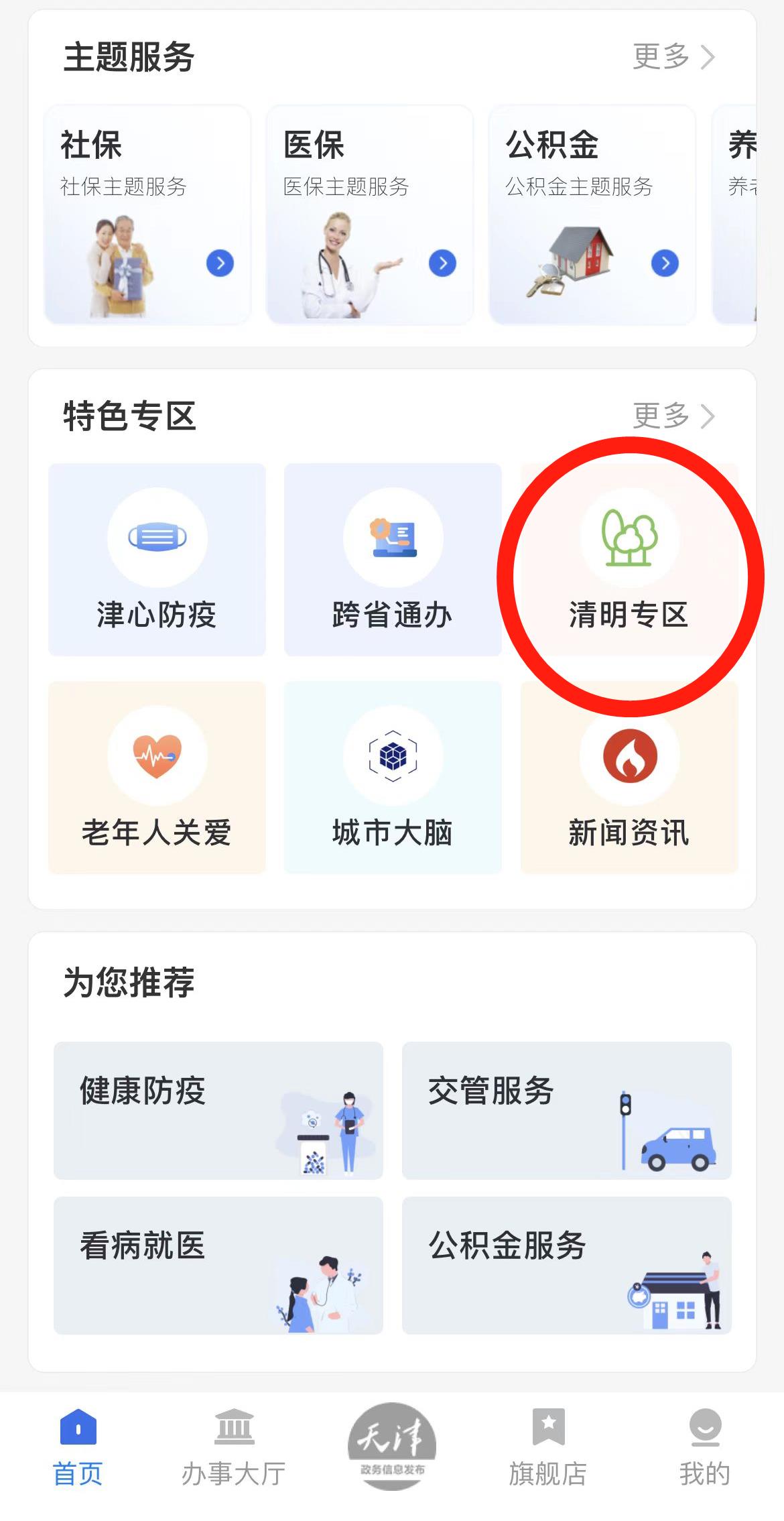This screenshot has width=784, height=1521.
Task: Tap the 首页 tab
Action: click(78, 1448)
